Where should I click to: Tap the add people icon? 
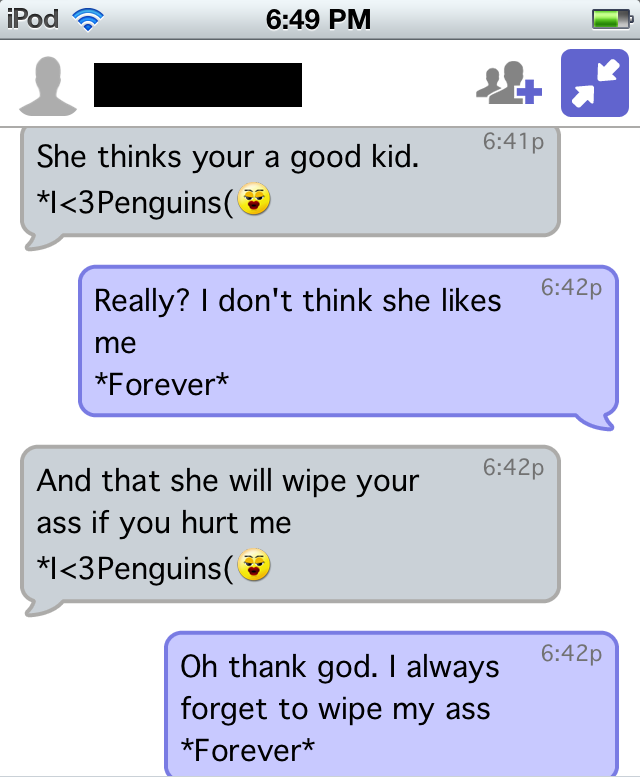pyautogui.click(x=508, y=84)
